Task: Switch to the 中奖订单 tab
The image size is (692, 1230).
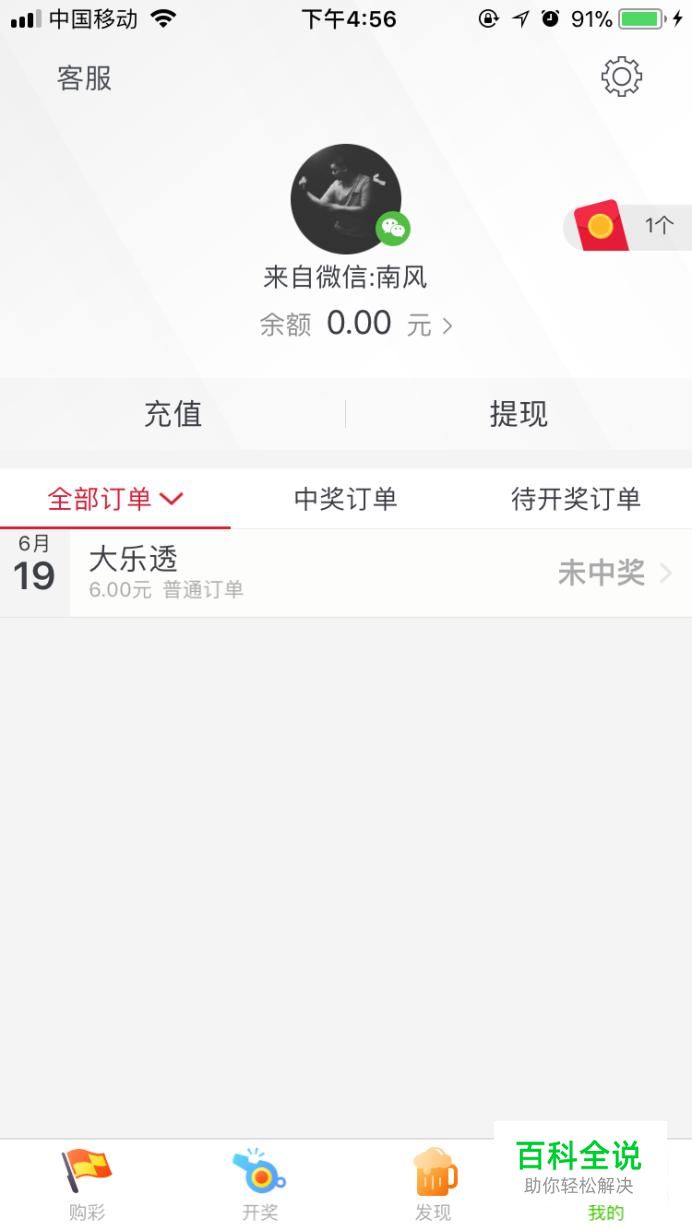Action: coord(346,499)
